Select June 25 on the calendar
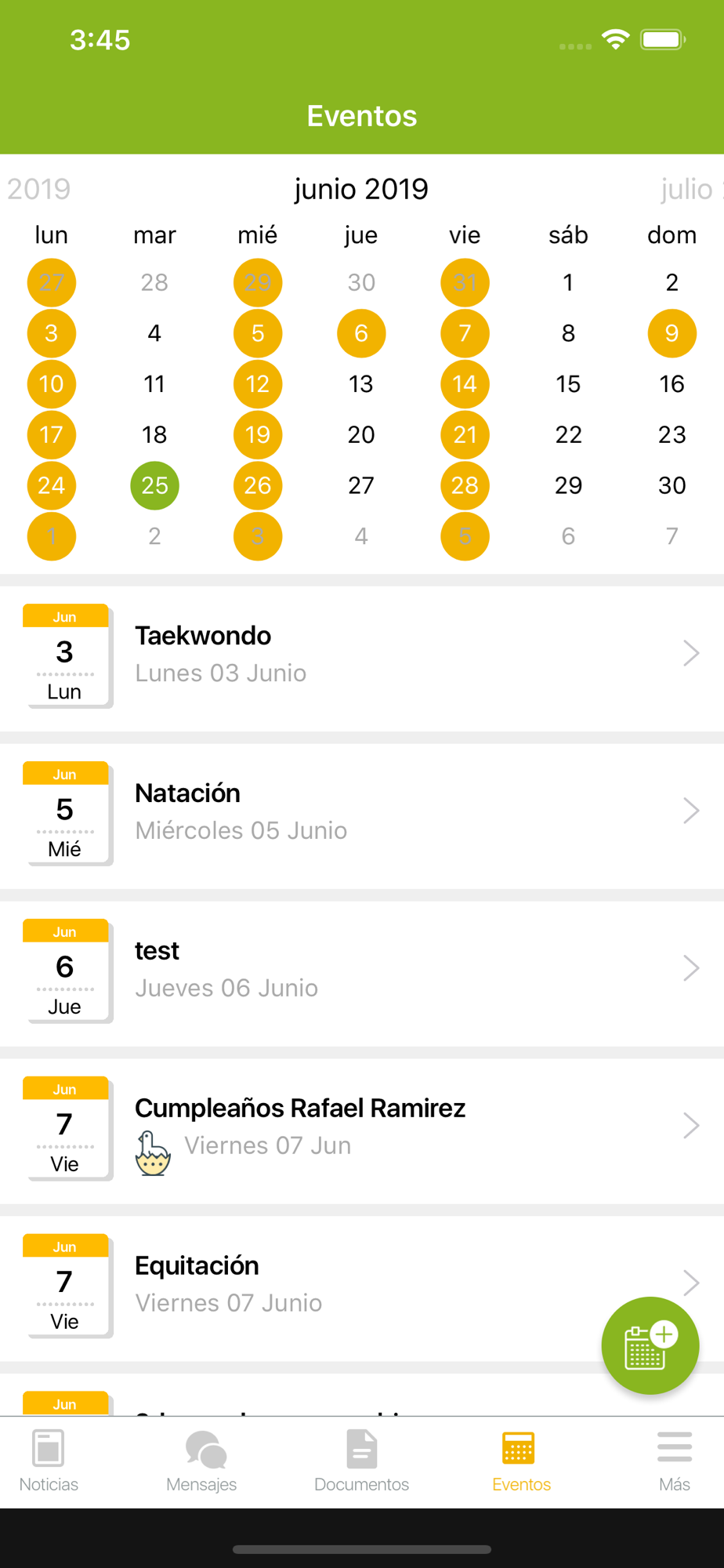Image resolution: width=724 pixels, height=1568 pixels. (154, 485)
